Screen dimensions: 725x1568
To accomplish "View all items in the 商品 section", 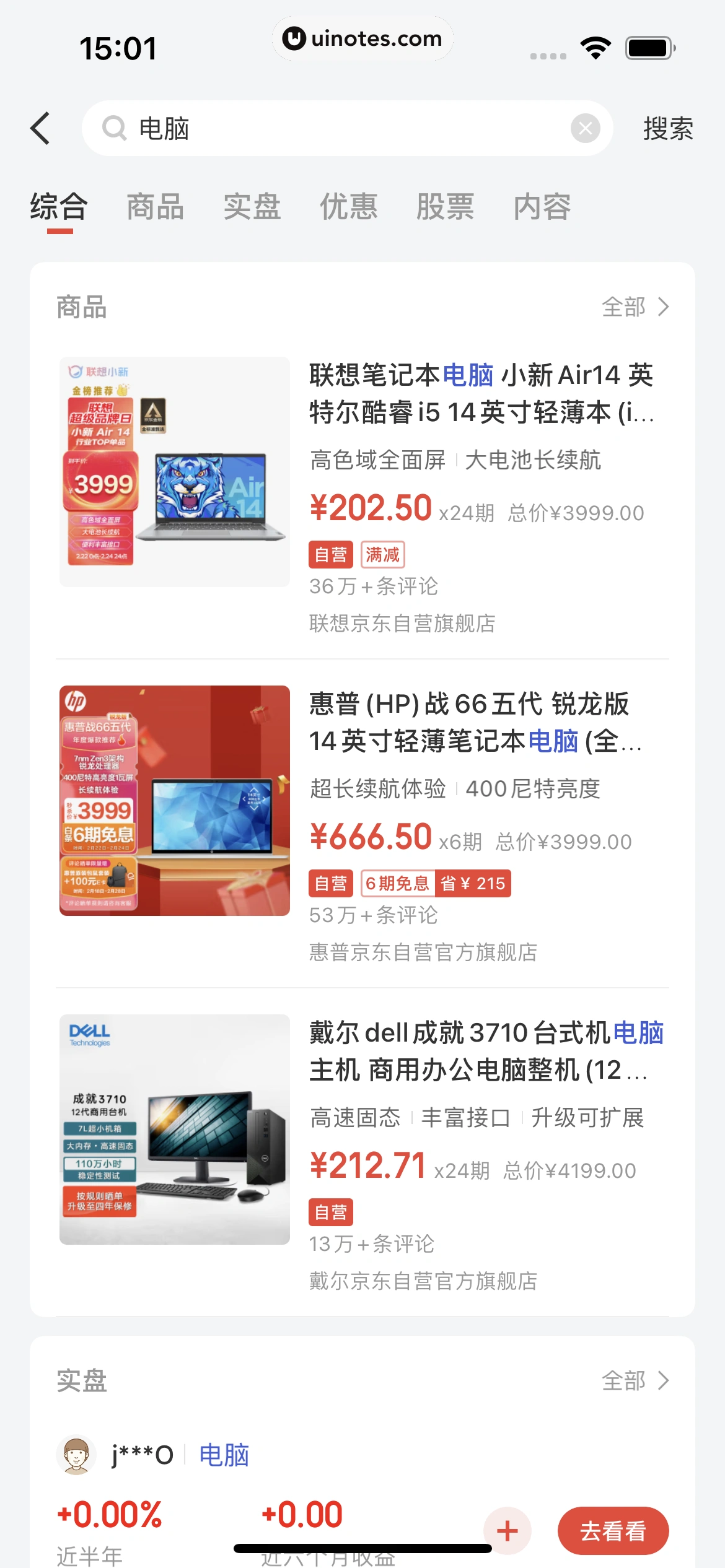I will pyautogui.click(x=635, y=307).
